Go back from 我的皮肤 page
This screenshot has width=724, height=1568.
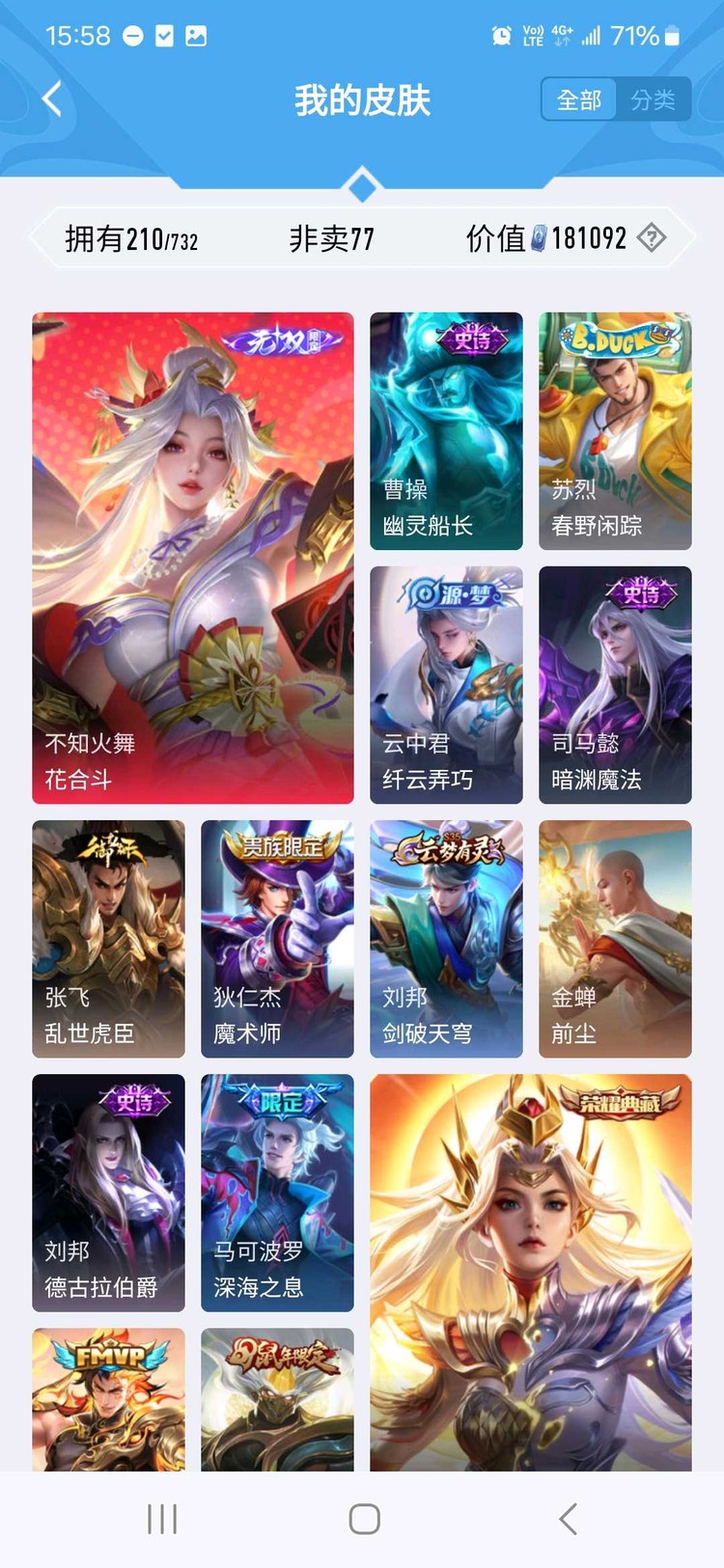tap(52, 98)
